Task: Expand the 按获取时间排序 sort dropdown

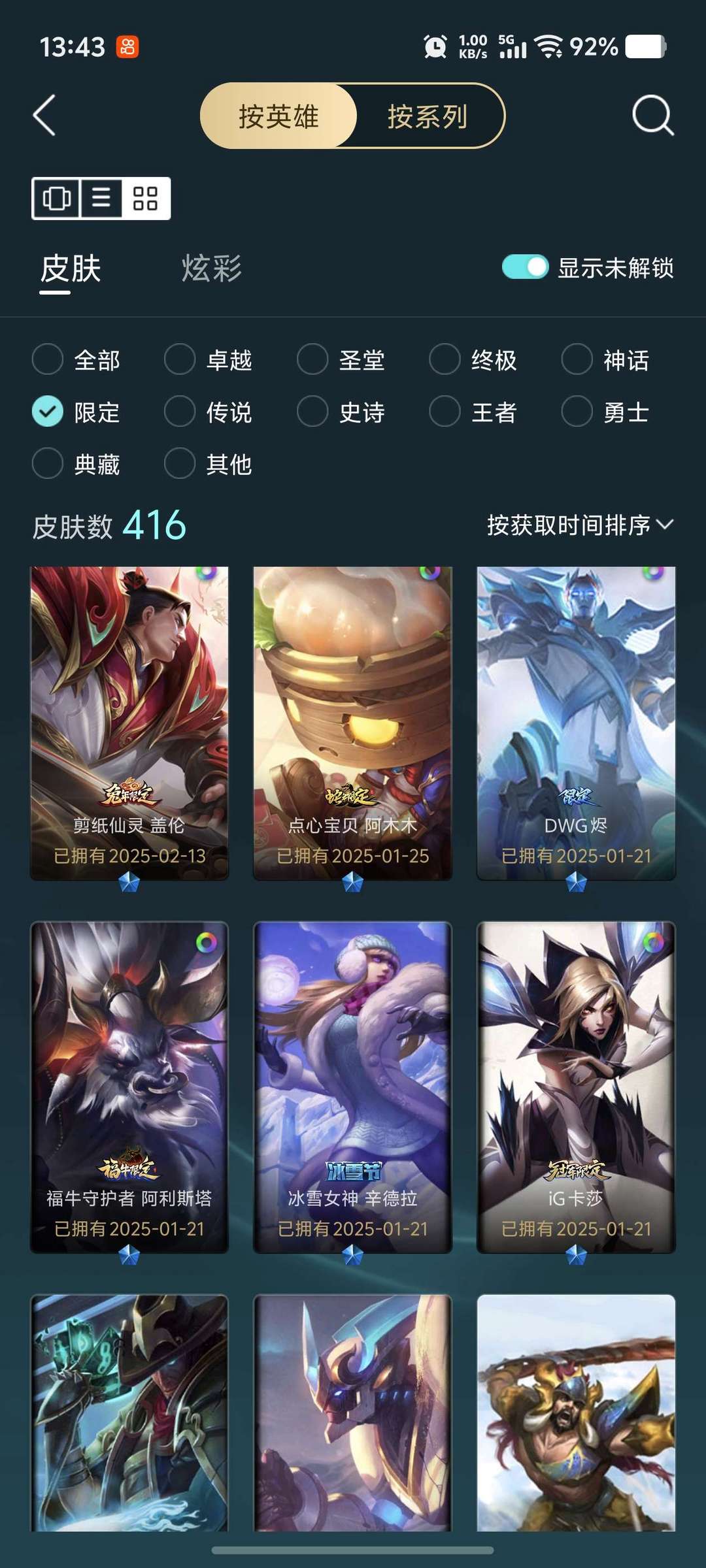Action: coord(579,525)
